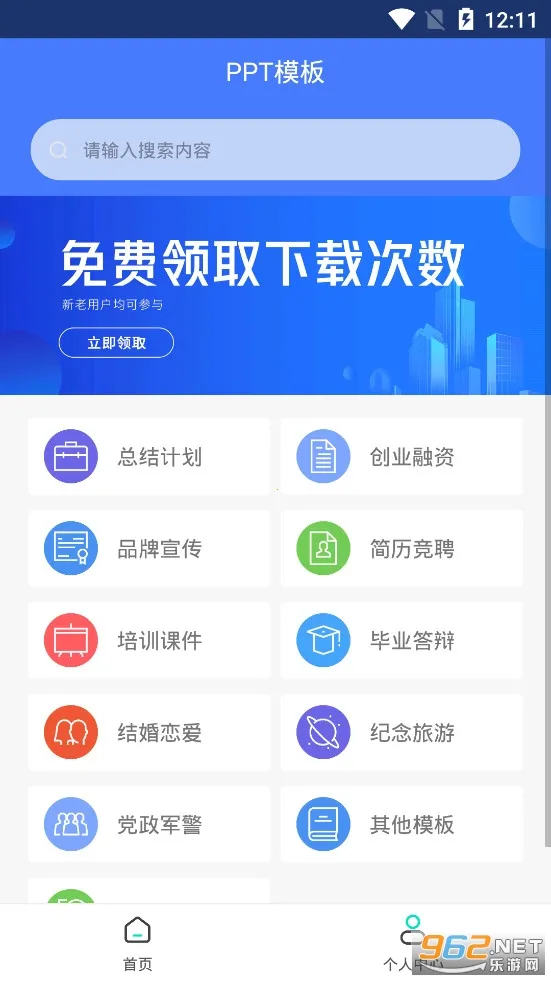Open 纪念旅游 templates

[402, 733]
